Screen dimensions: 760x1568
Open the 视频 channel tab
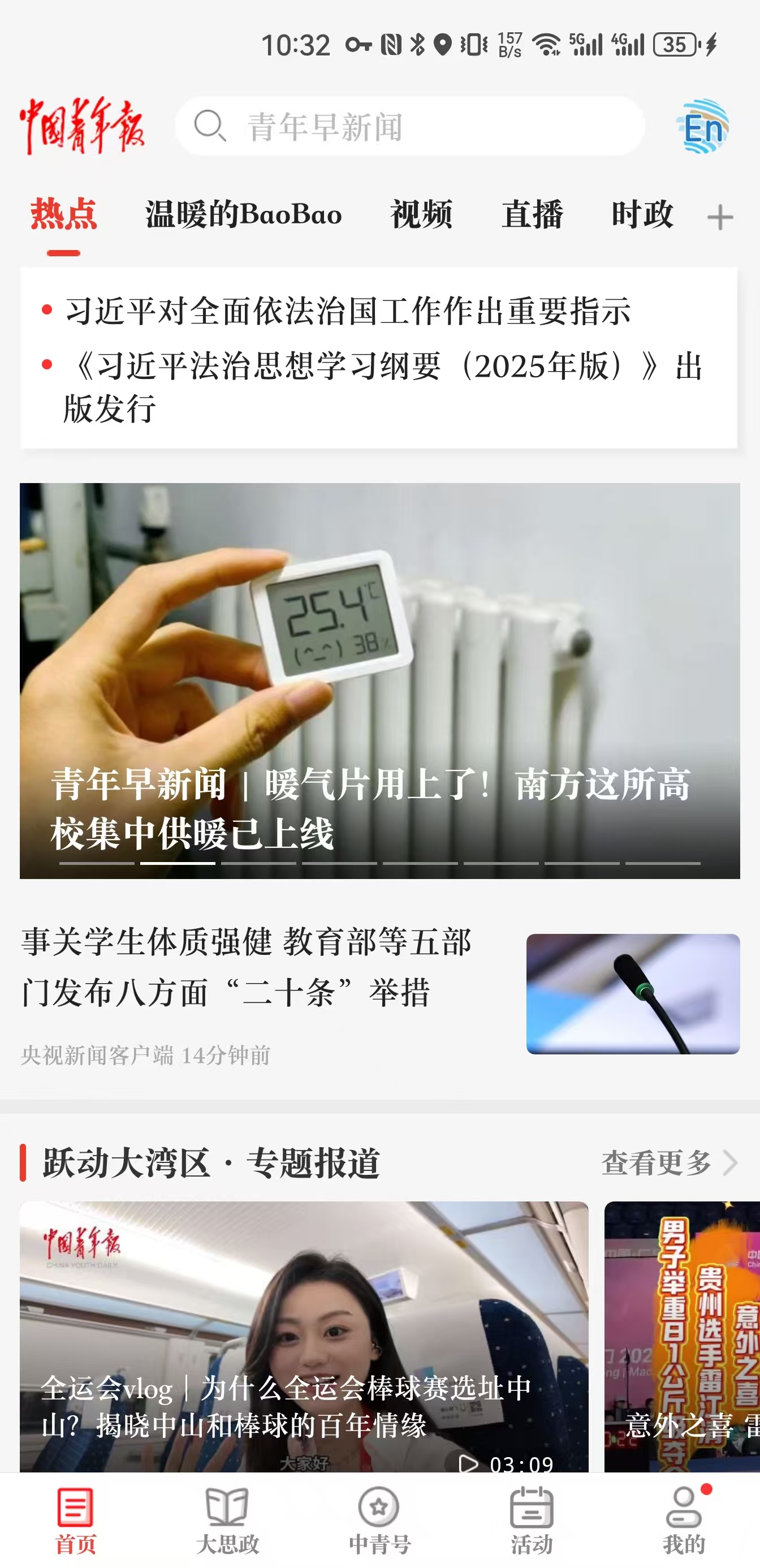[x=421, y=215]
